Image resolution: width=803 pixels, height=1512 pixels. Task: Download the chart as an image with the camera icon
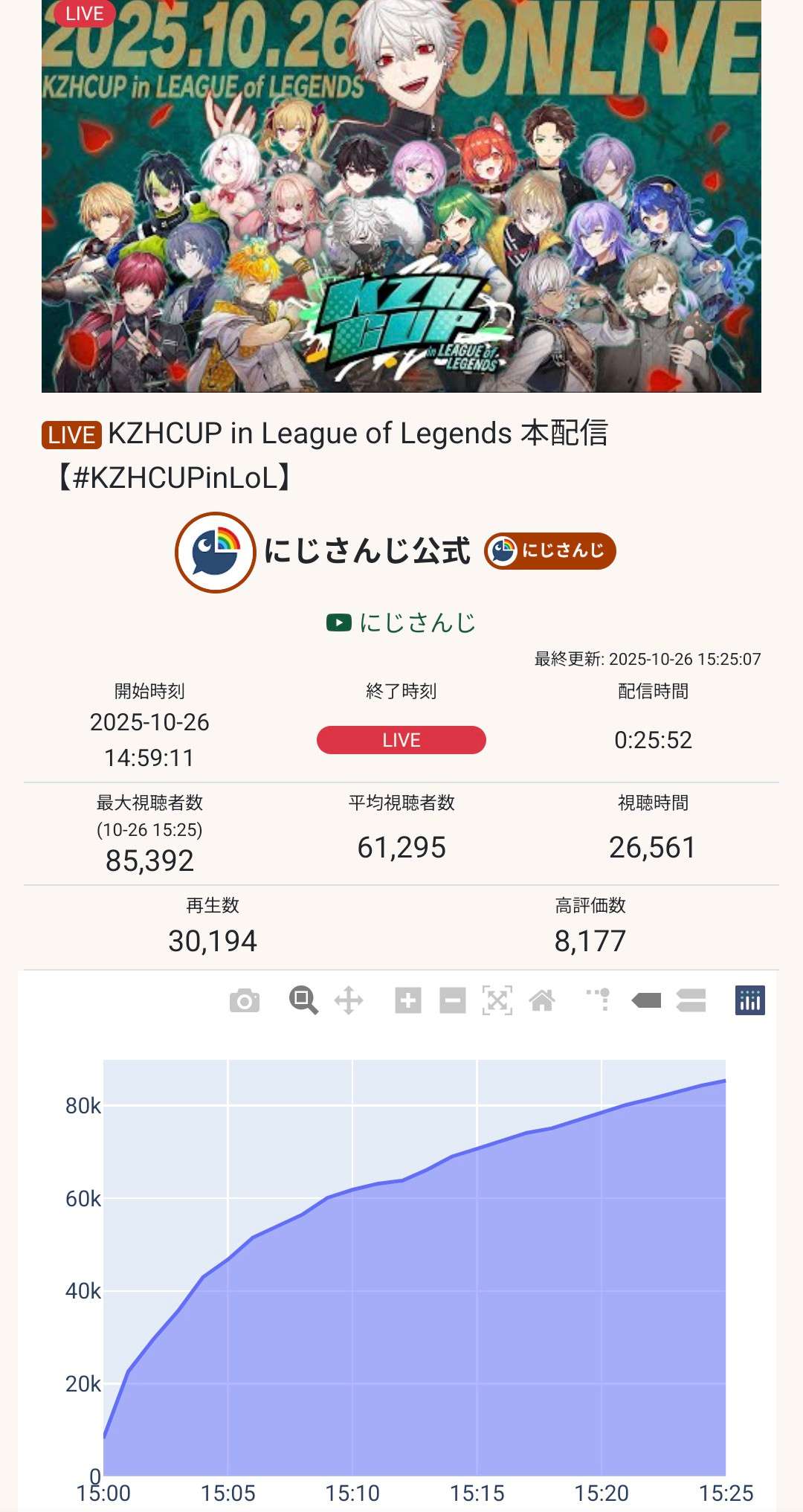pos(245,1001)
